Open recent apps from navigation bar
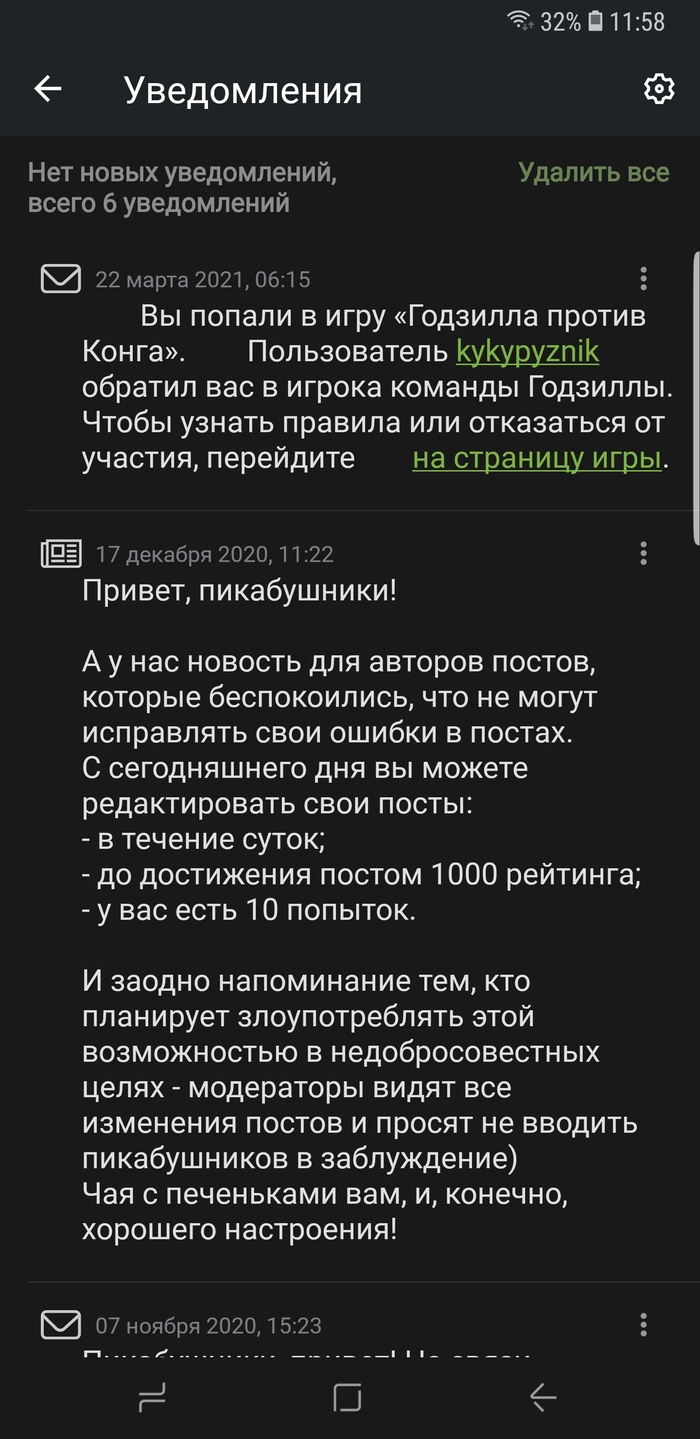Image resolution: width=700 pixels, height=1439 pixels. (x=151, y=1397)
